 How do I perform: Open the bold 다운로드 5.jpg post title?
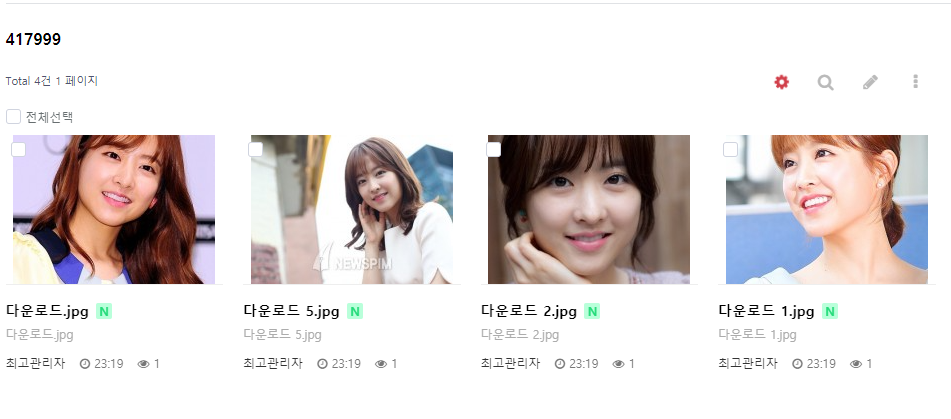coord(291,311)
